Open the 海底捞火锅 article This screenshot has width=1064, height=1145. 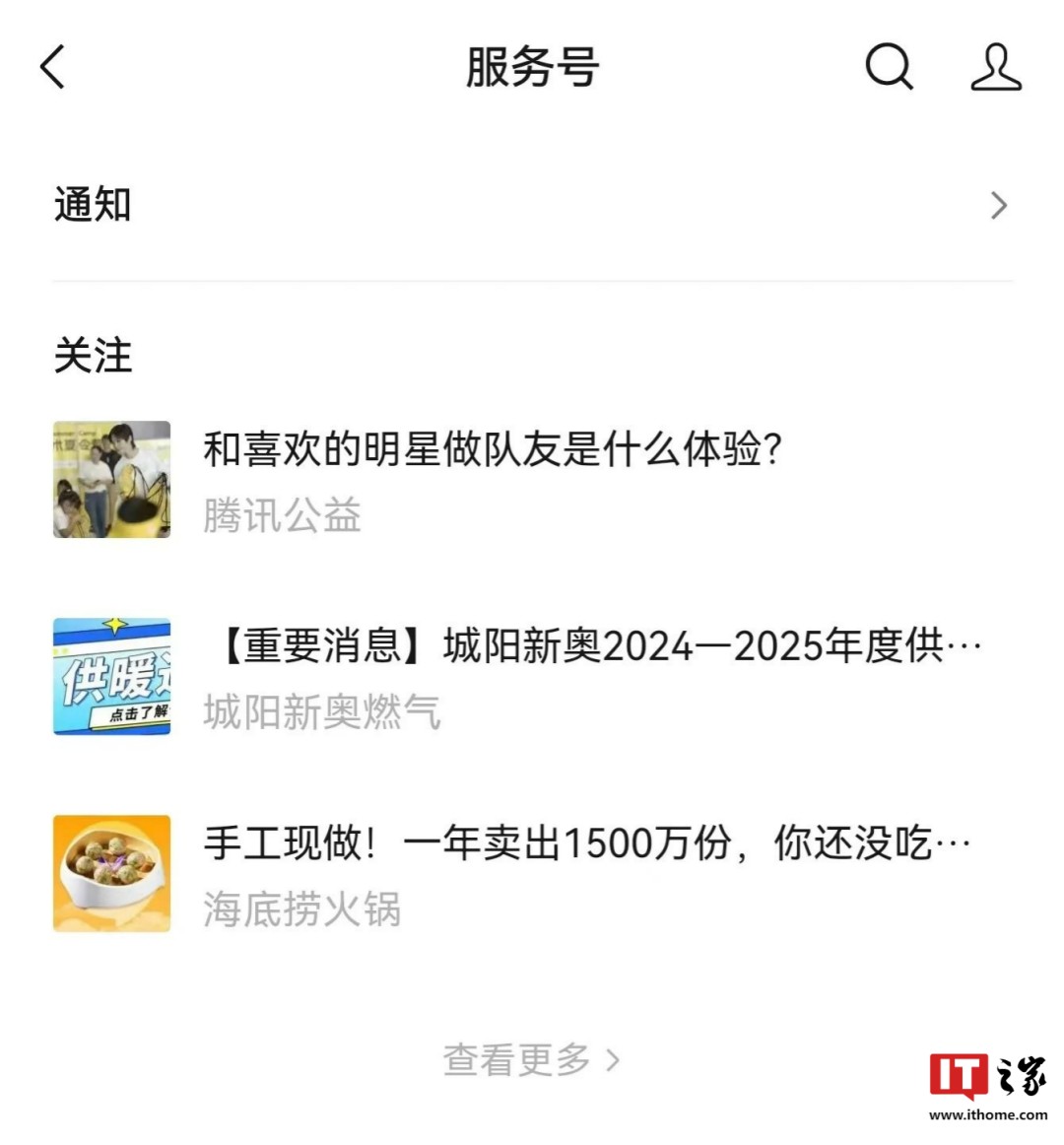tap(587, 844)
